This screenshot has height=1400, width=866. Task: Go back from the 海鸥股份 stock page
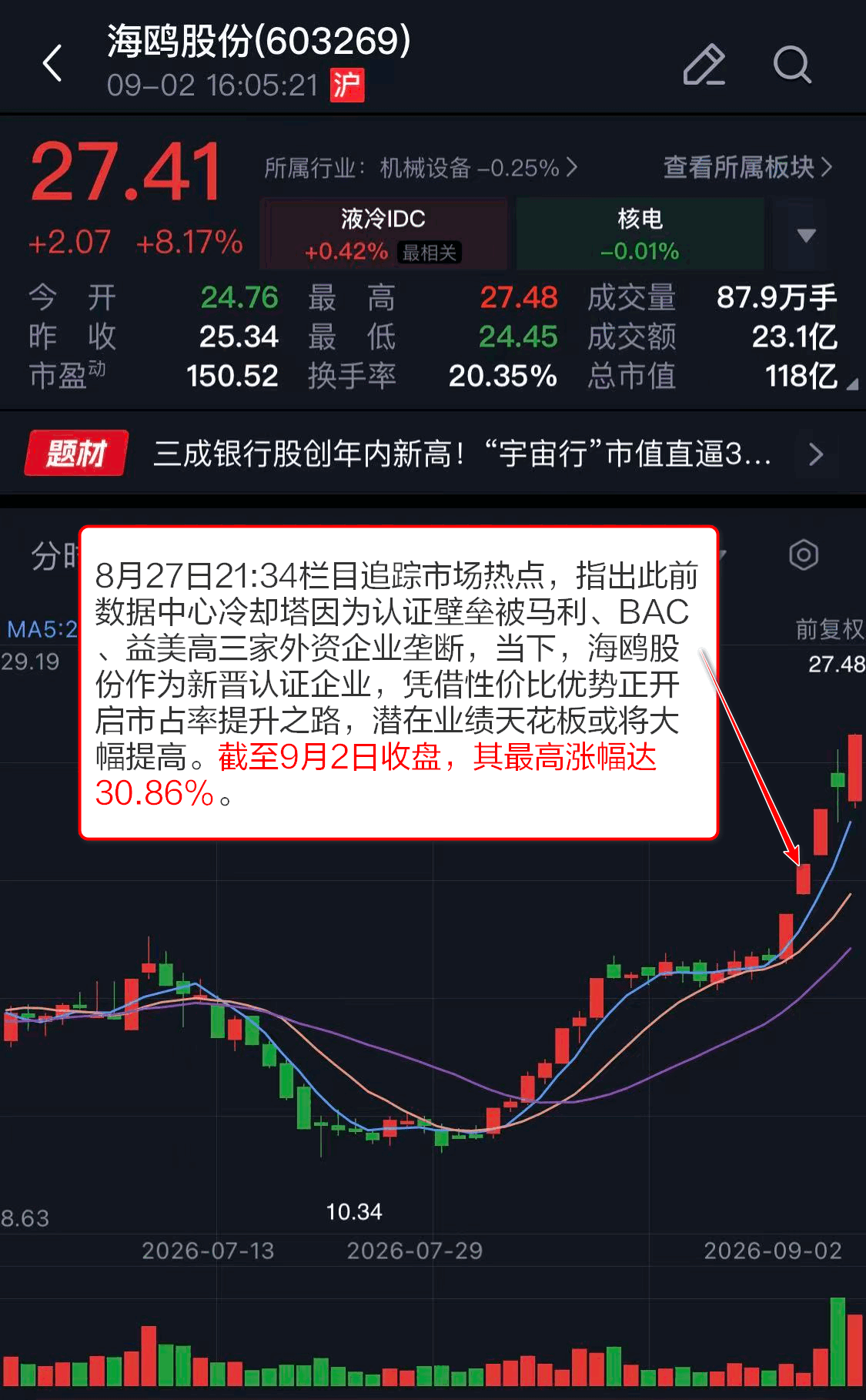click(x=52, y=63)
